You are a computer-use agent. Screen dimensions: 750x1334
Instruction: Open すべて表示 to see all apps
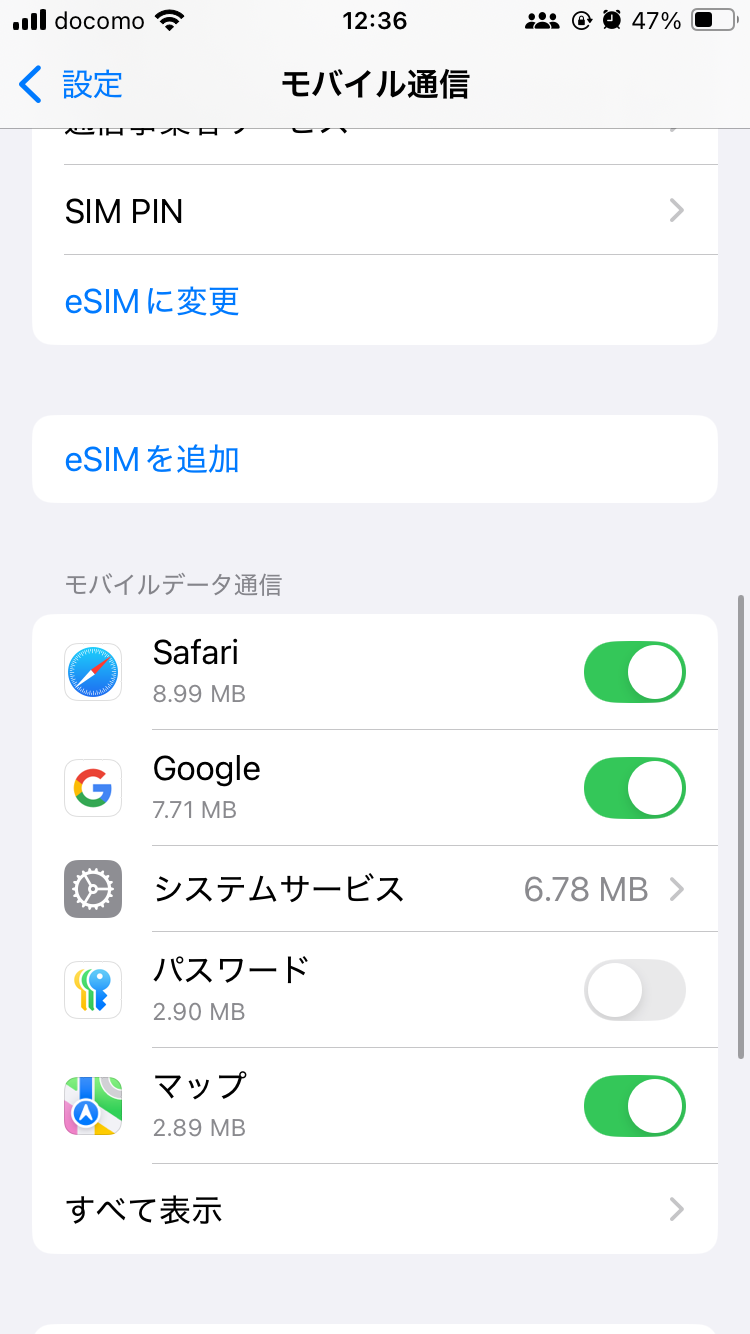(375, 1210)
